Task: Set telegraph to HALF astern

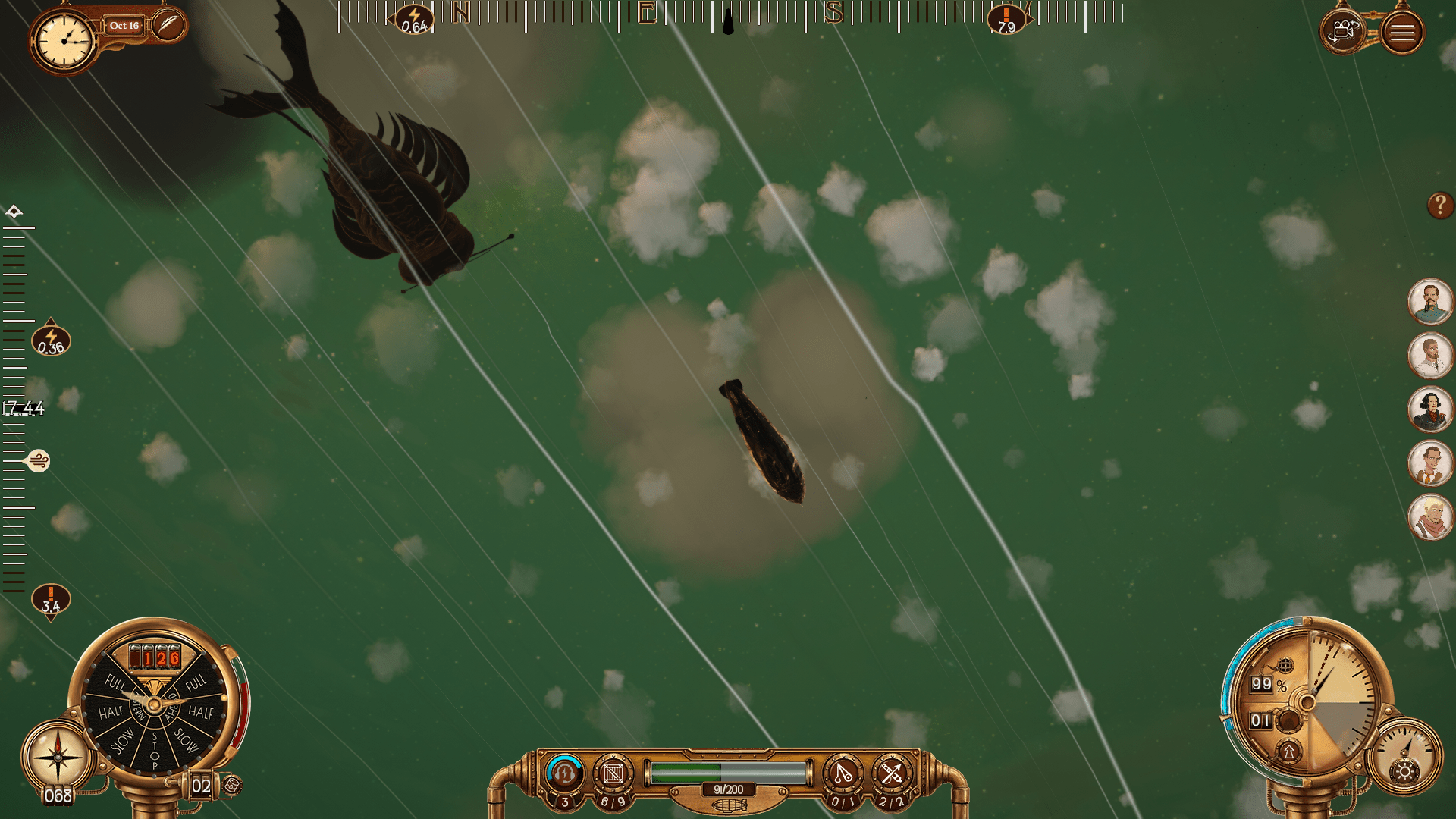Action: 110,713
